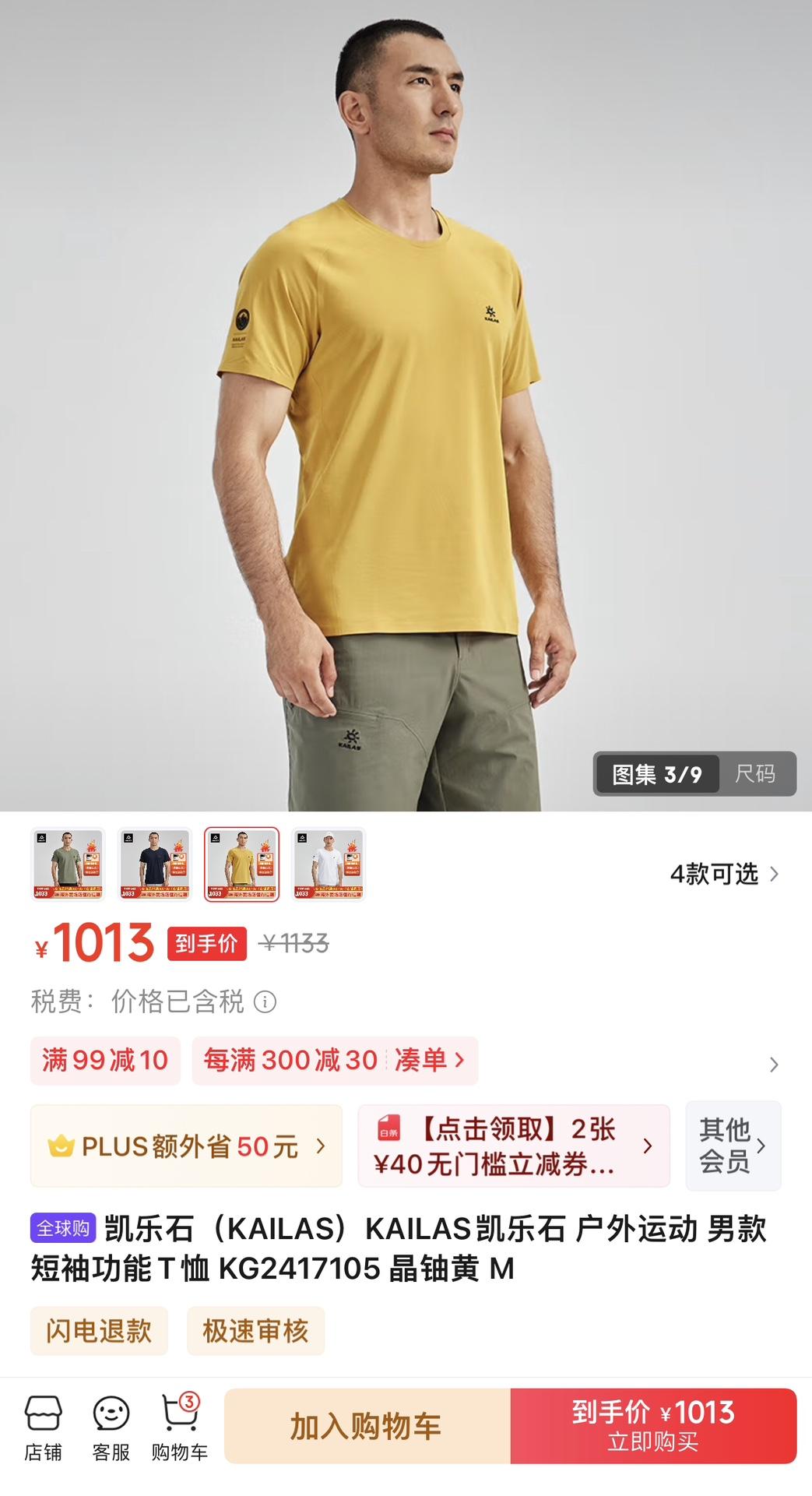Open the PLUS额外省50元 offer
Viewport: 812px width, 1496px height.
pos(186,1146)
